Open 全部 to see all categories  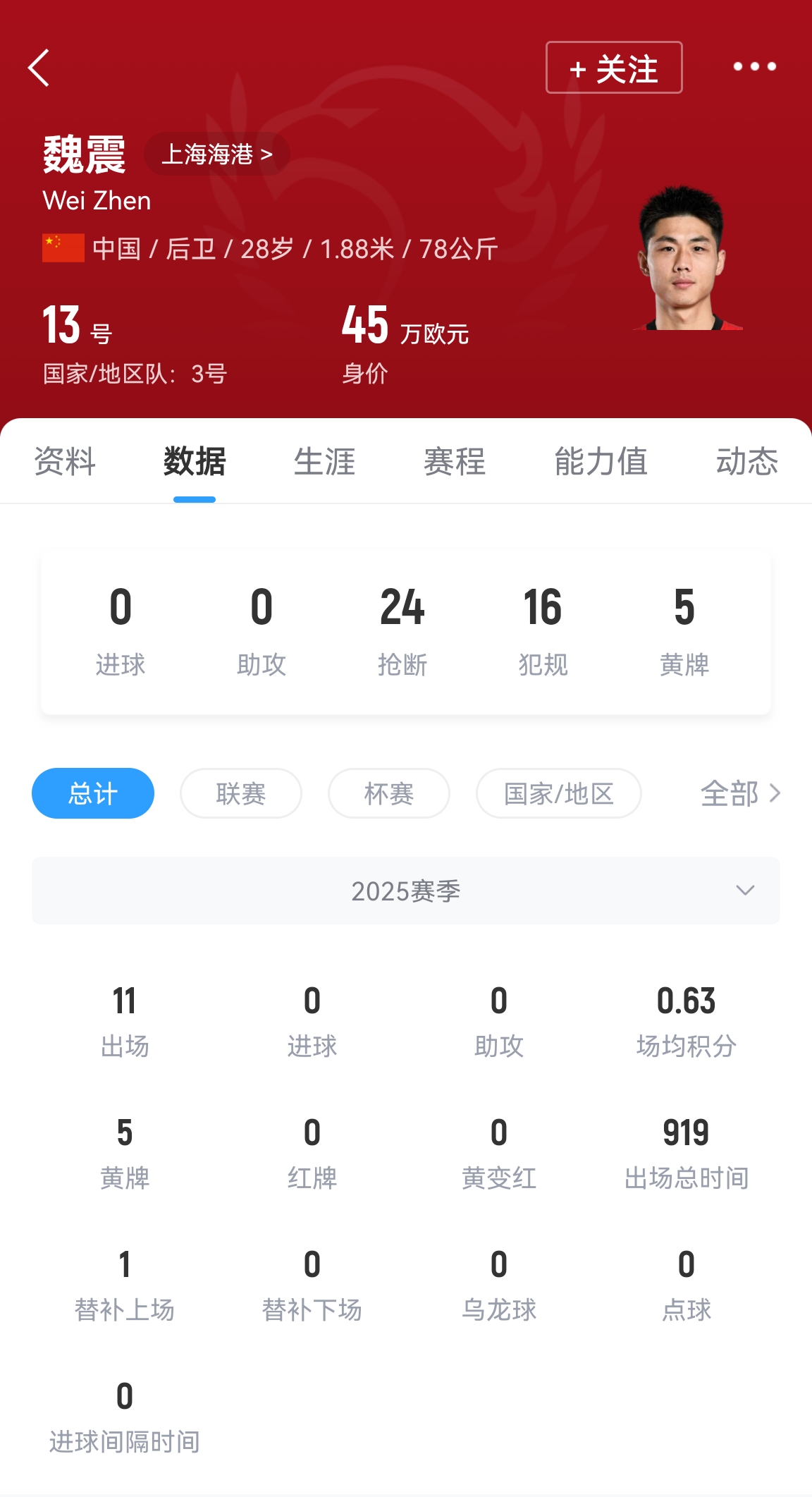pos(739,793)
